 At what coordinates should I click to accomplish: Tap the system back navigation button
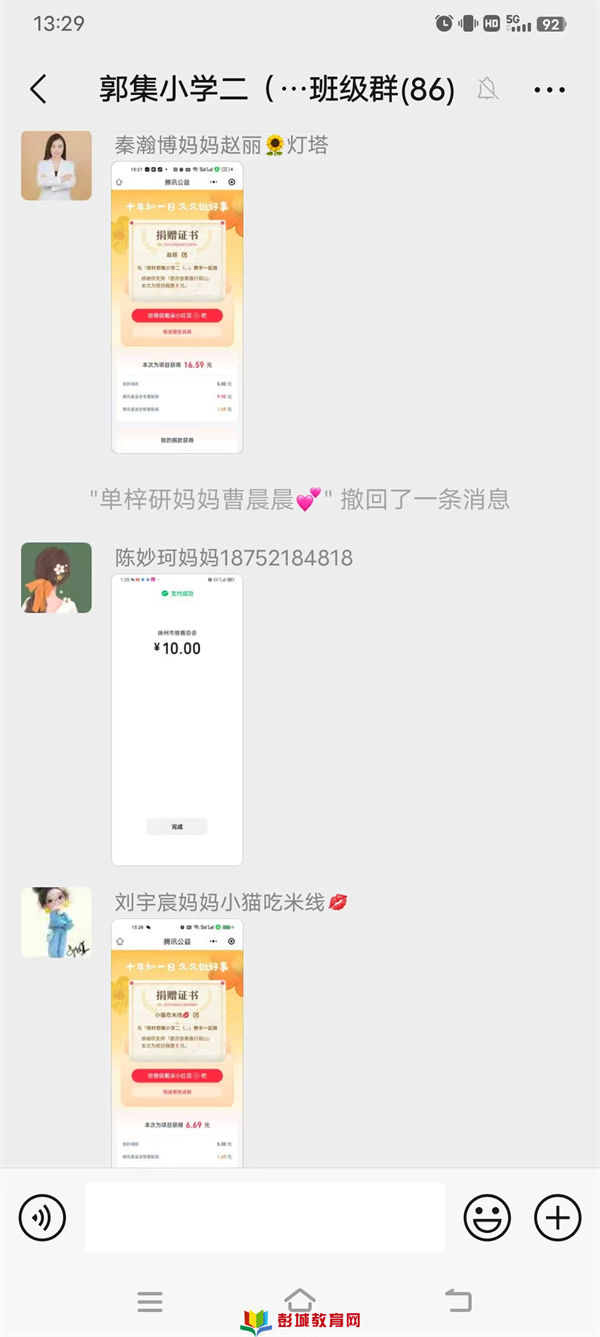click(457, 1300)
